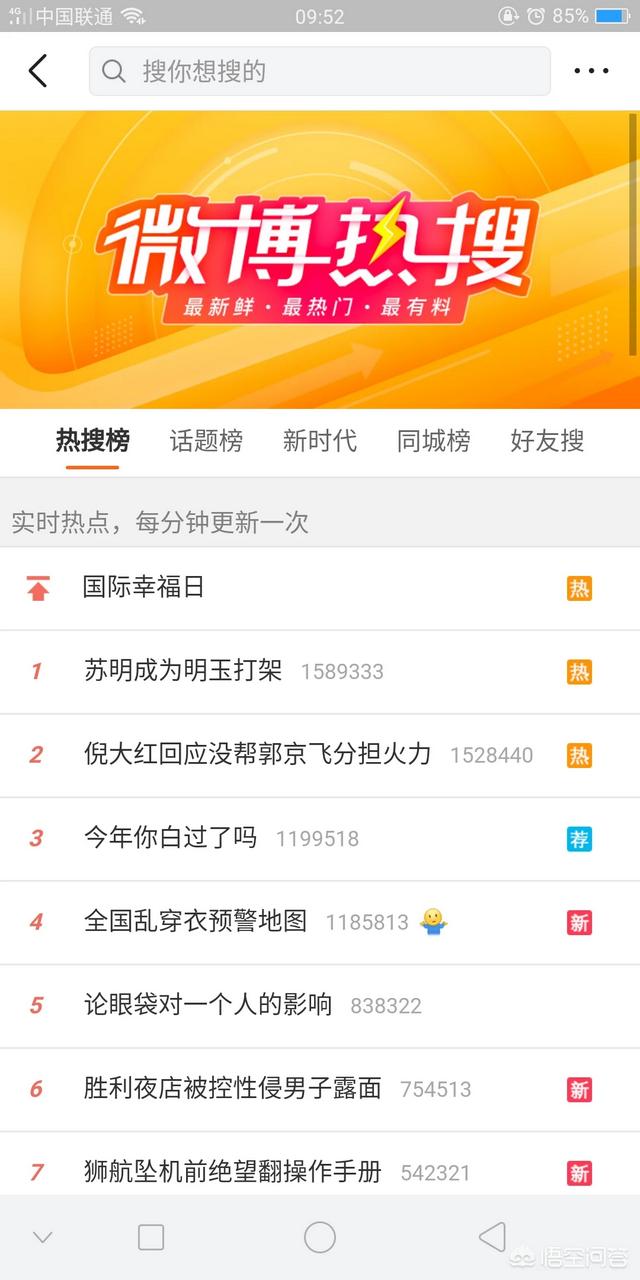Open the three-dot overflow menu
Screen dimensions: 640x1280
click(591, 71)
